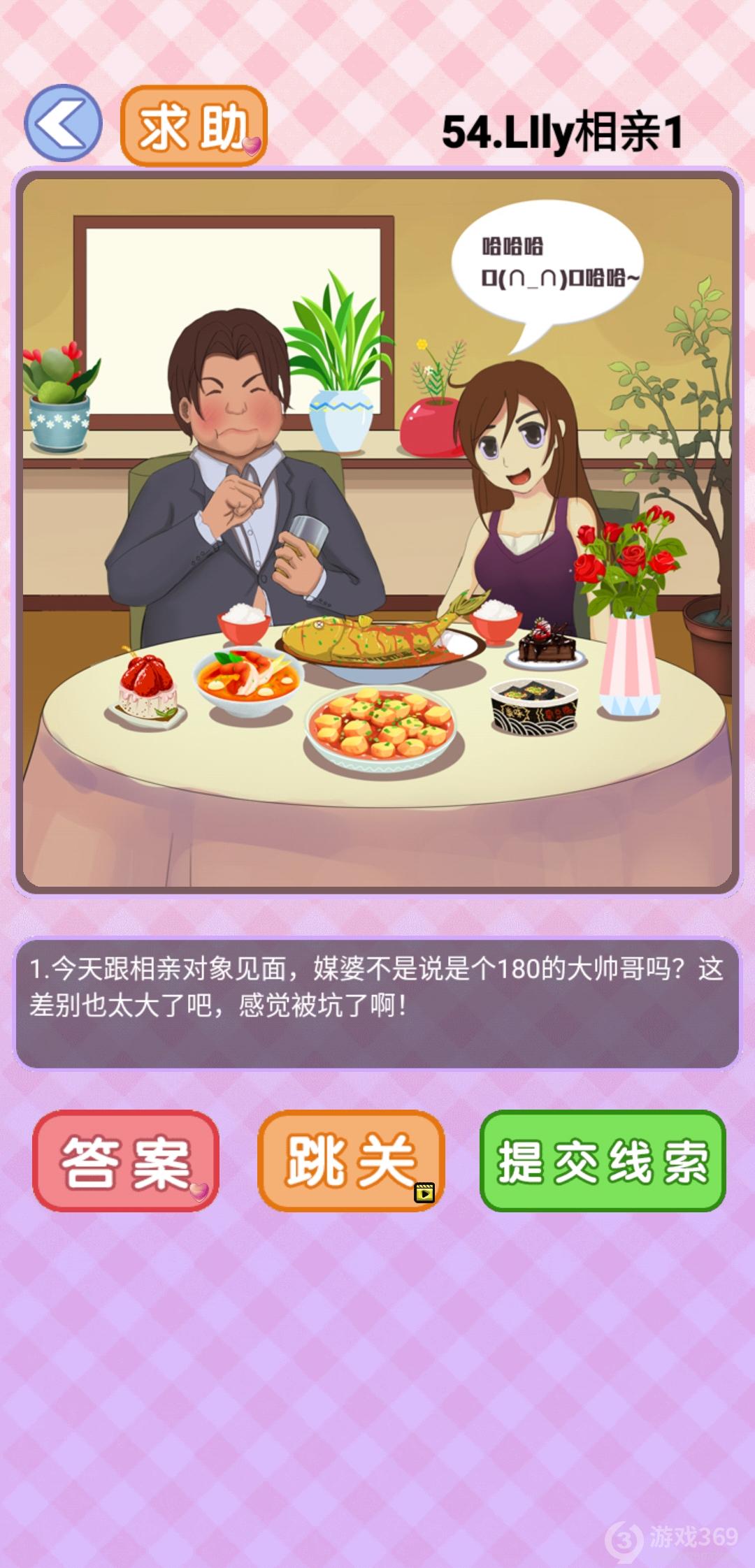Submit clue via 提交线索 button

tap(603, 1161)
